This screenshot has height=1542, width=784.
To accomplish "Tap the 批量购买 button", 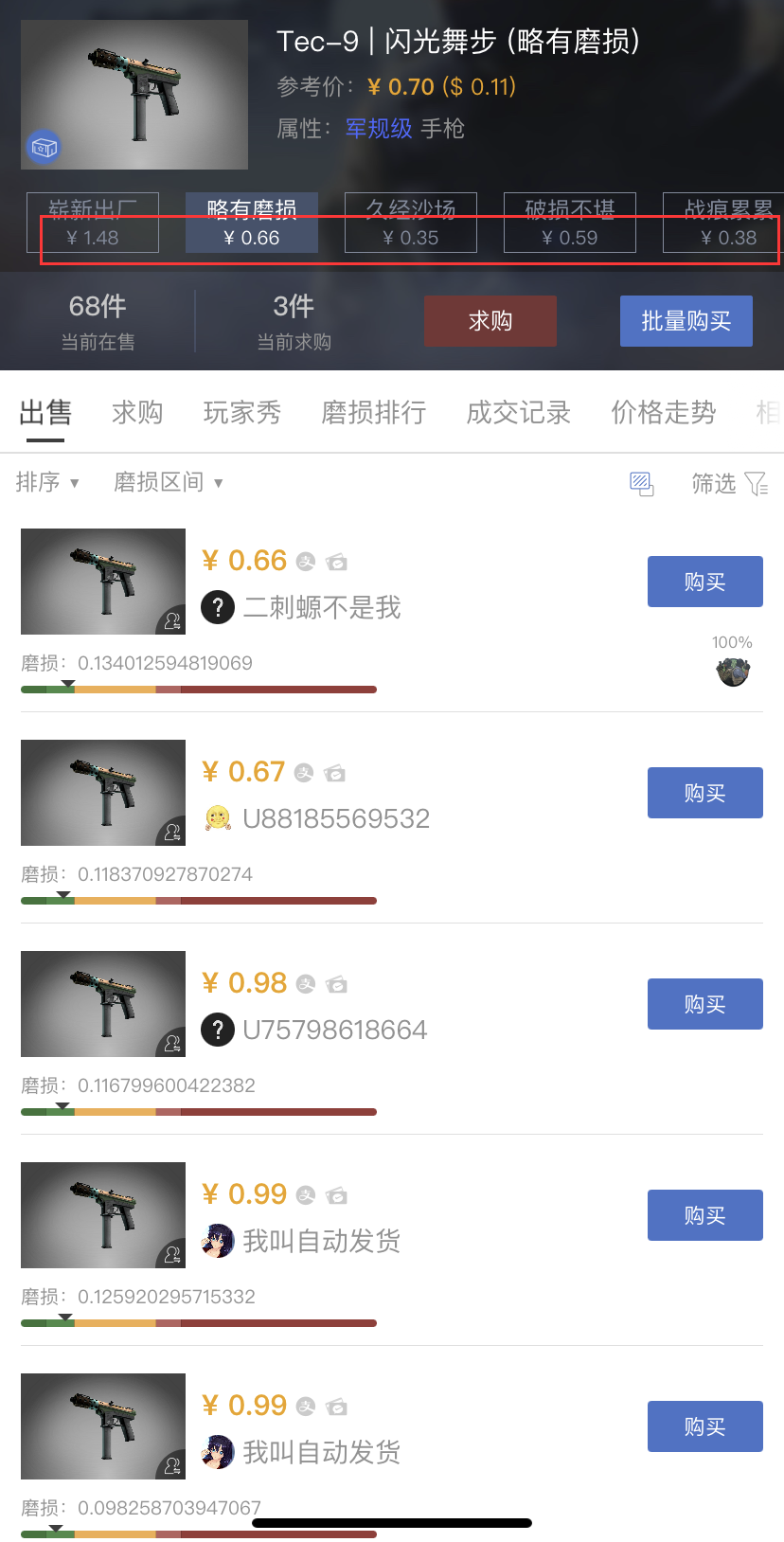I will [686, 321].
